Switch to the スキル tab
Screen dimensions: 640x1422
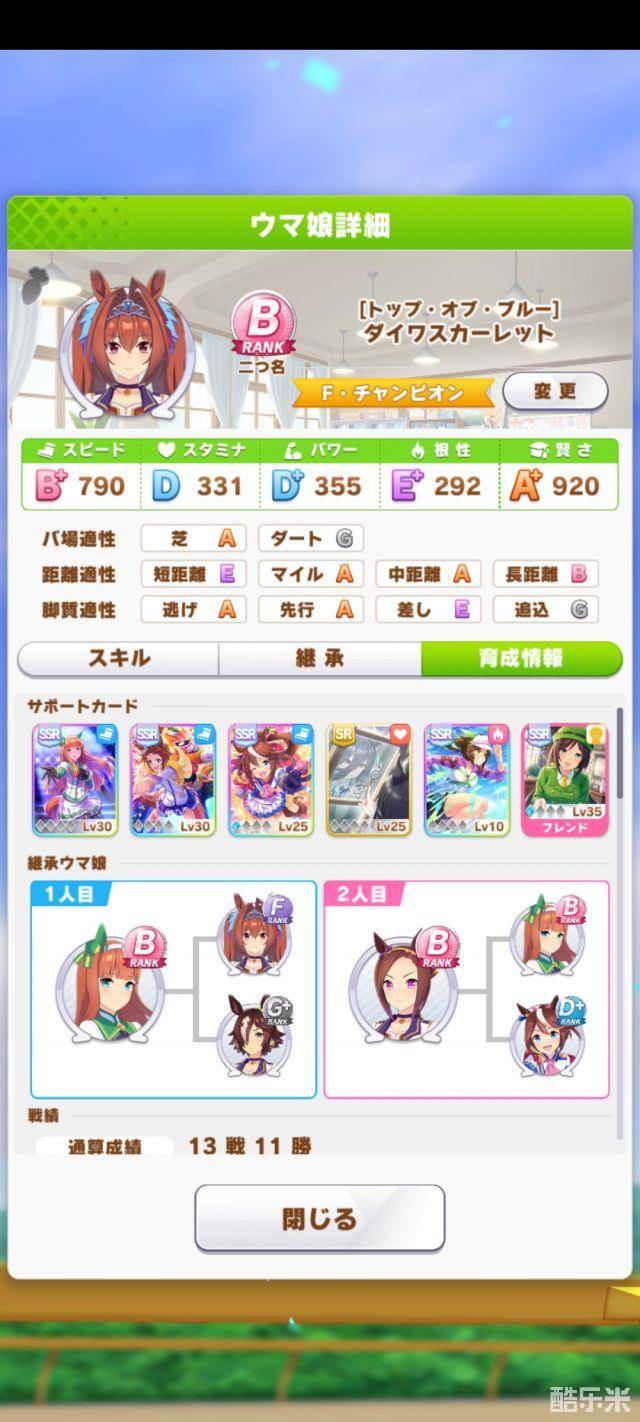(x=119, y=658)
